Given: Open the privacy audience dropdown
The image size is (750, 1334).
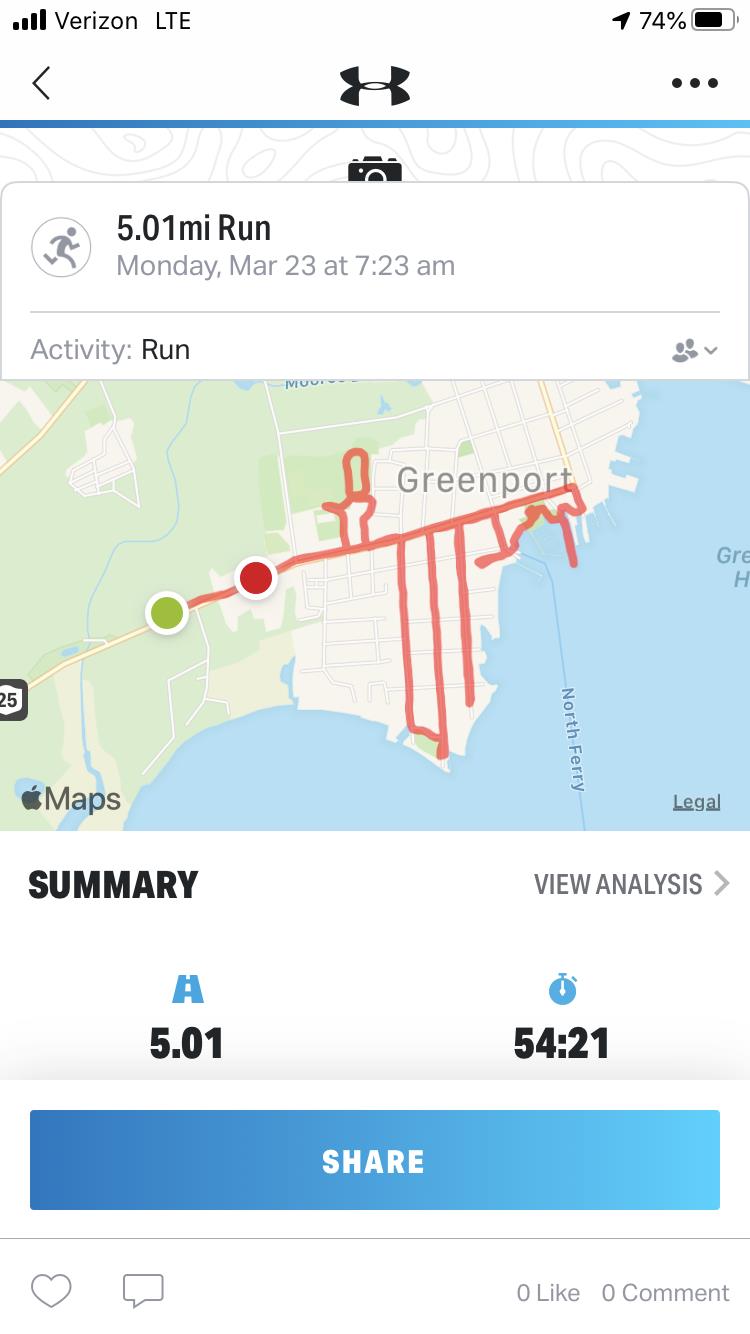Looking at the screenshot, I should pyautogui.click(x=695, y=350).
